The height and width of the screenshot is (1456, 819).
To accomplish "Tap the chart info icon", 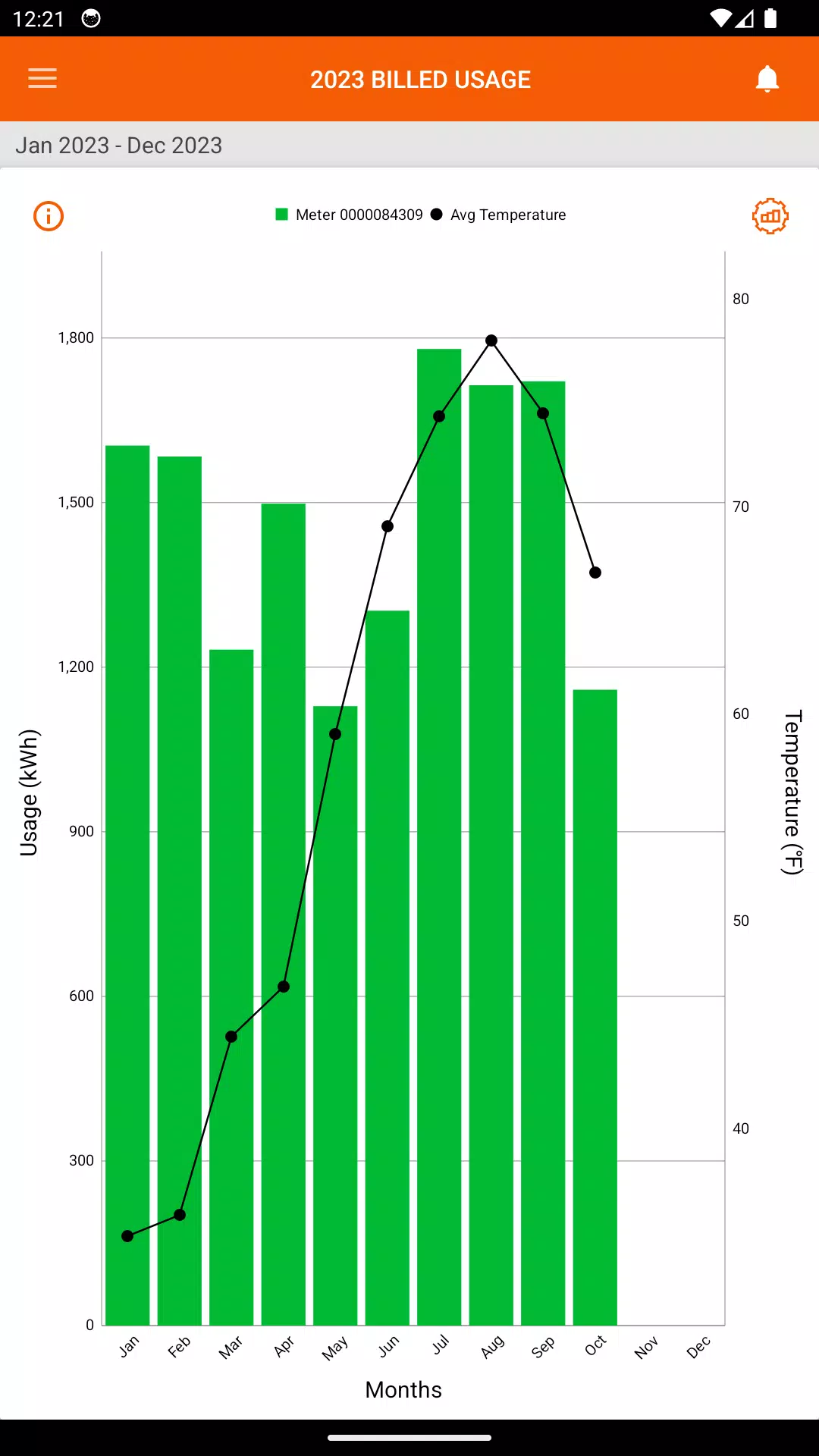I will [49, 216].
